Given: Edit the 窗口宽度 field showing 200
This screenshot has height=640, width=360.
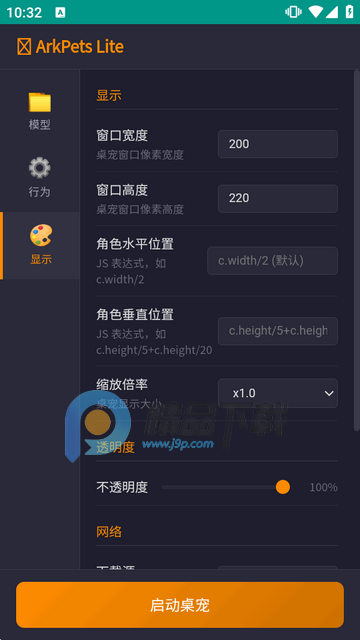Looking at the screenshot, I should point(278,144).
